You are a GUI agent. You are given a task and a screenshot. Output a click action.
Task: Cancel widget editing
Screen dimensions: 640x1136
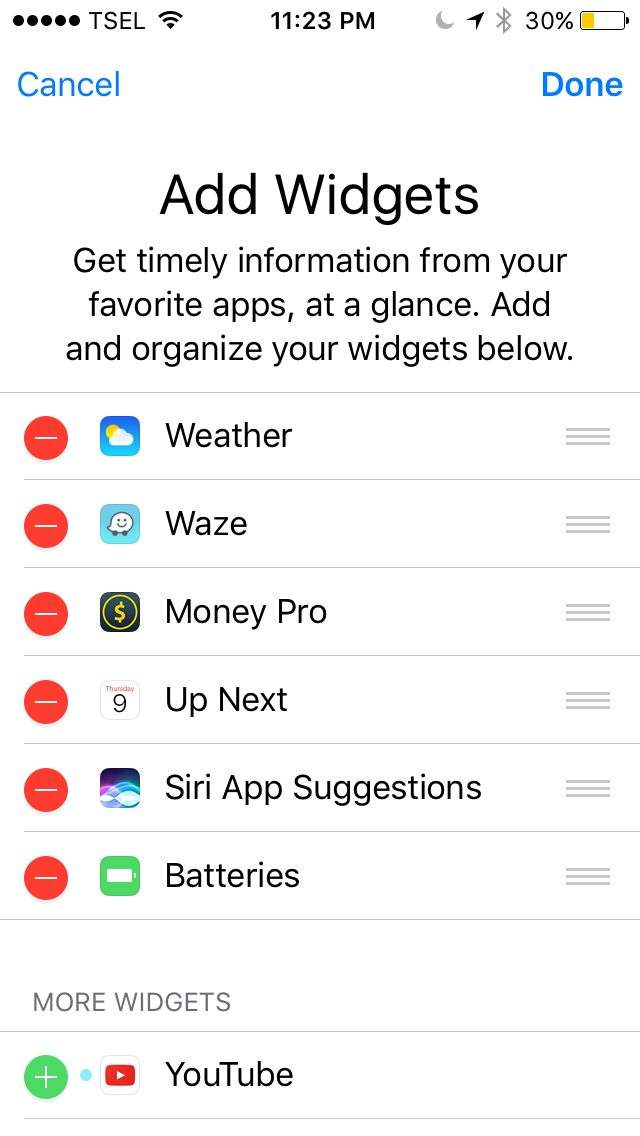click(69, 85)
